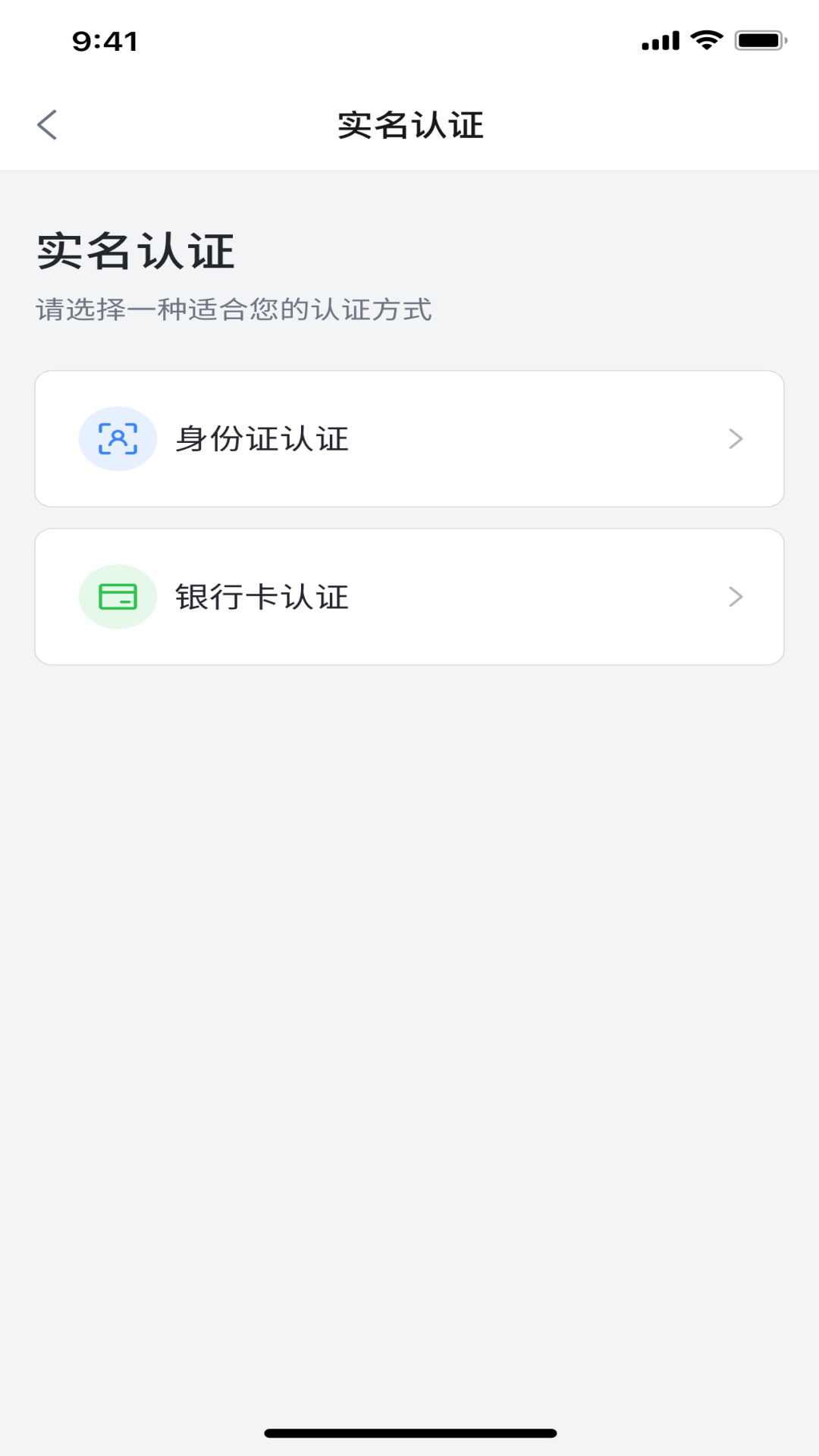Click the 银行卡认证 label text
The height and width of the screenshot is (1456, 819).
pyautogui.click(x=262, y=596)
